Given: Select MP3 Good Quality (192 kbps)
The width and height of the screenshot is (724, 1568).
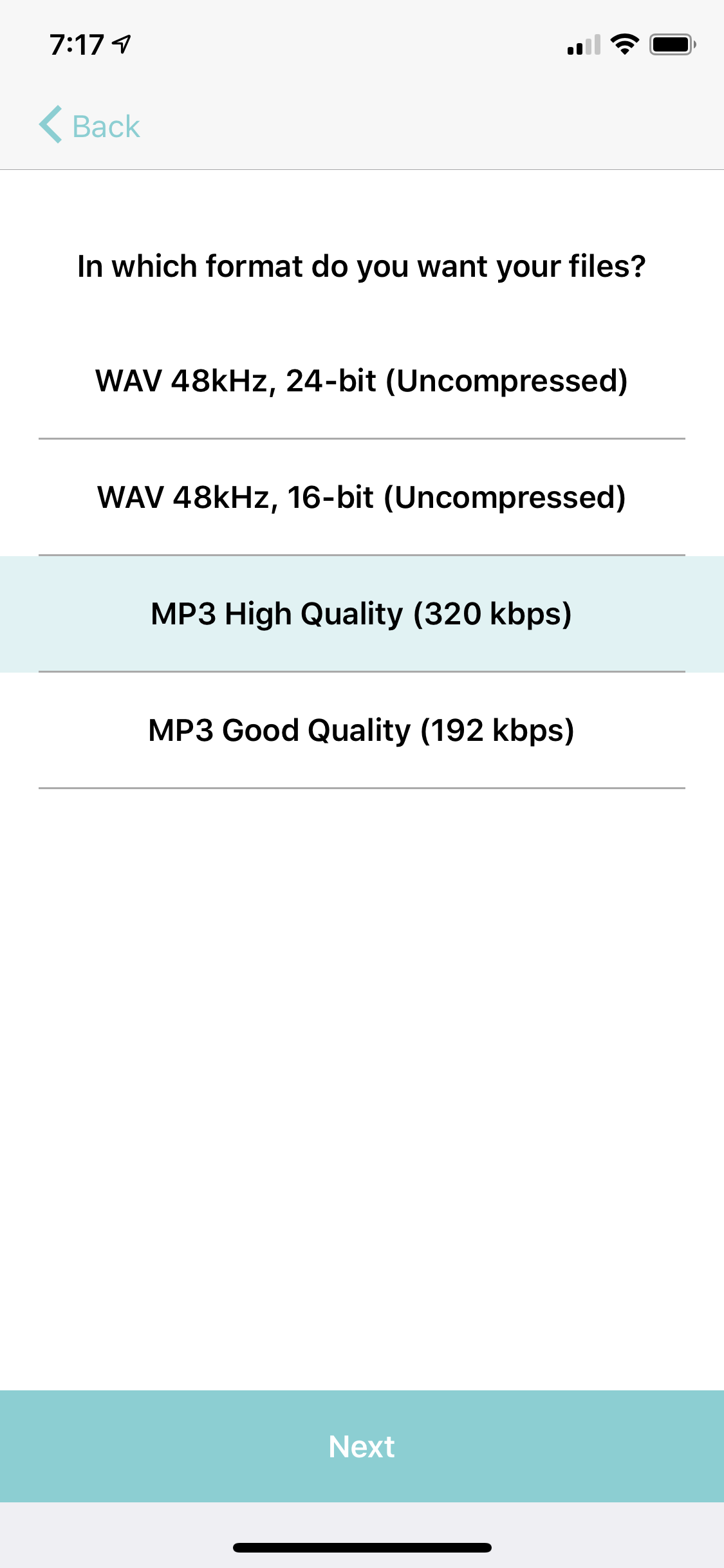Looking at the screenshot, I should (362, 731).
